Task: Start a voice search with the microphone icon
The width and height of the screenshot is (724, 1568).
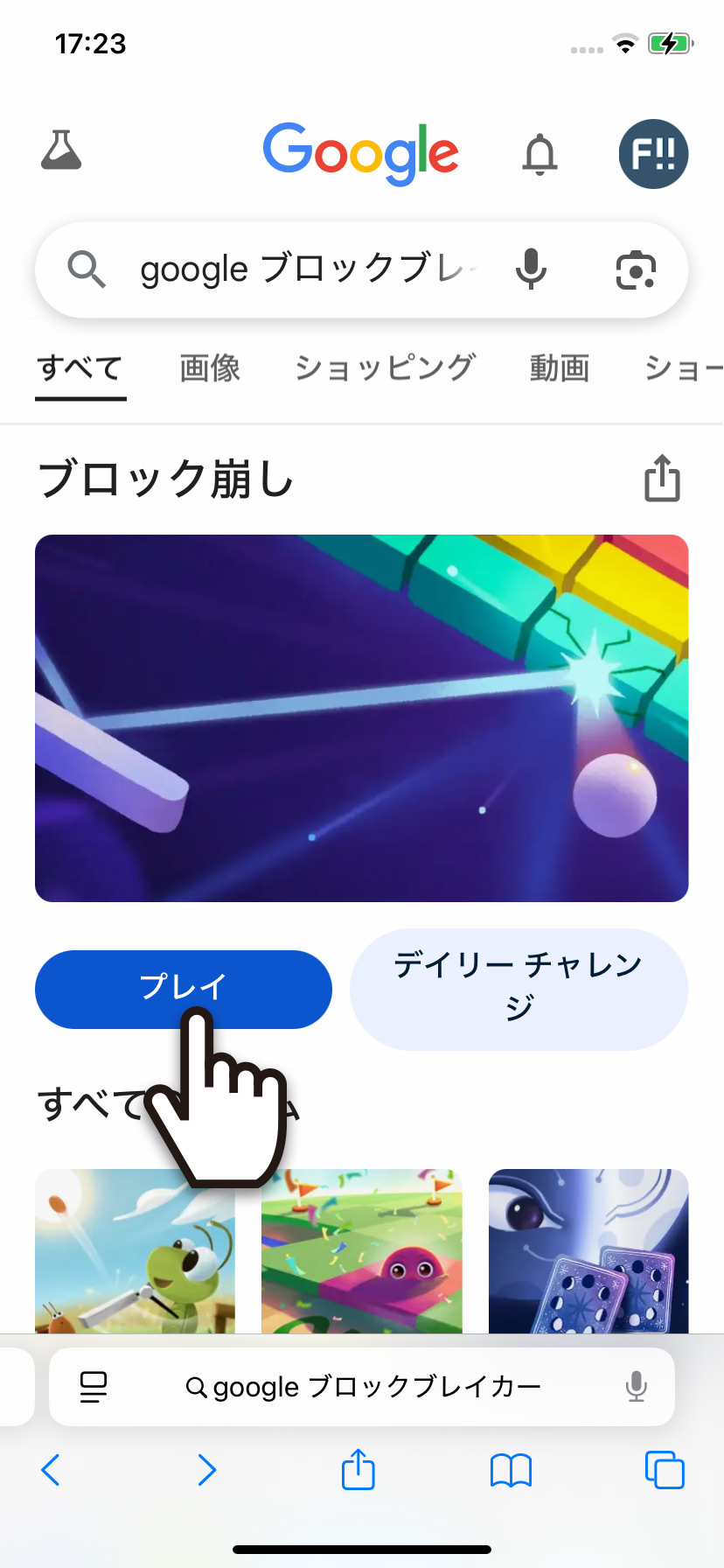Action: (531, 269)
